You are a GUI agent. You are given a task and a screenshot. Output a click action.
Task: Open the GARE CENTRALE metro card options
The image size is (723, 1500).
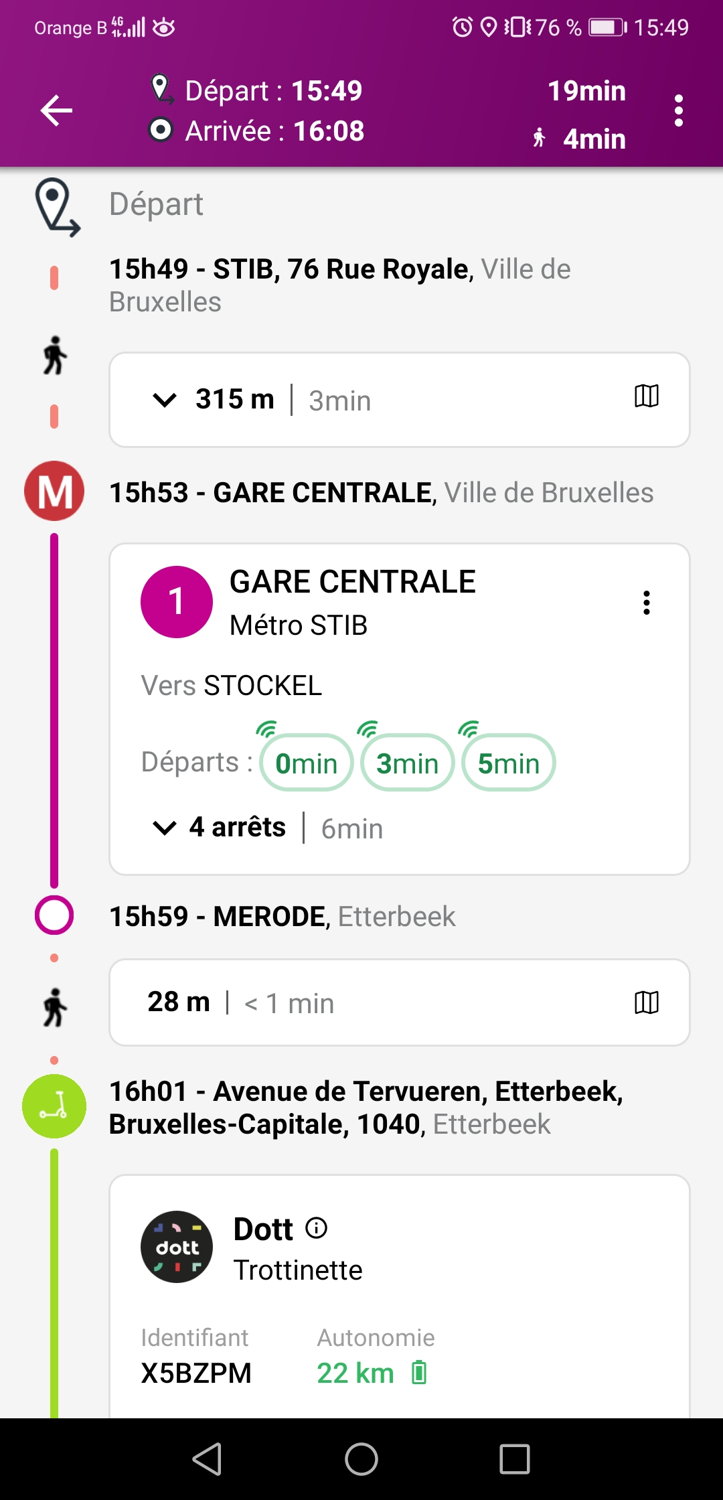tap(646, 602)
